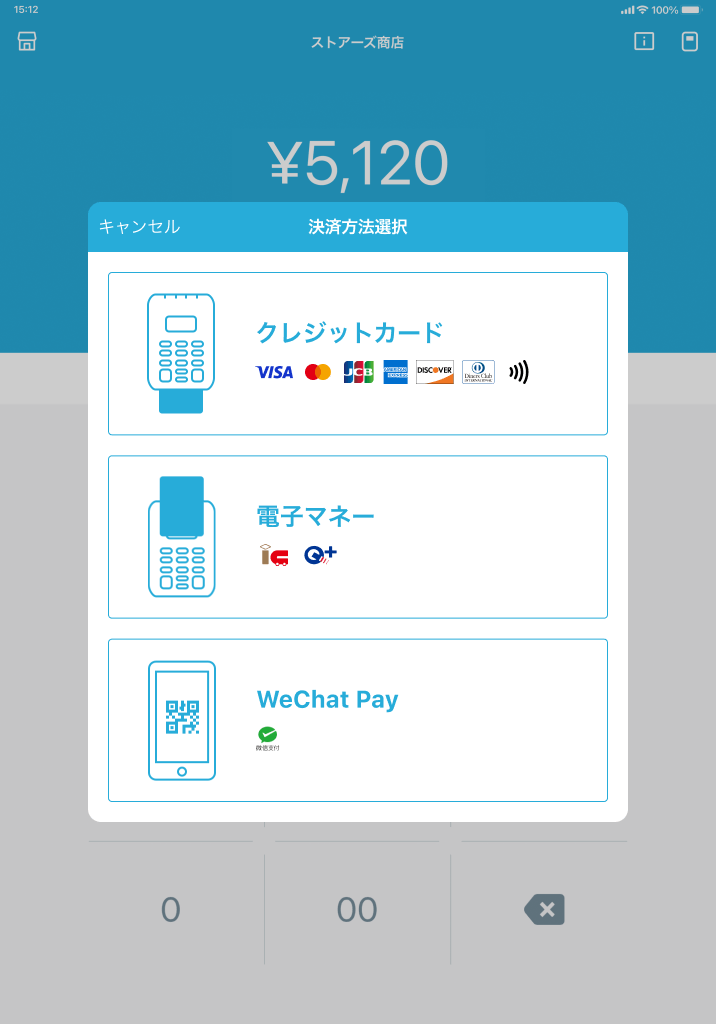Tap the 0 key on keypad
This screenshot has width=716, height=1024.
[x=171, y=910]
